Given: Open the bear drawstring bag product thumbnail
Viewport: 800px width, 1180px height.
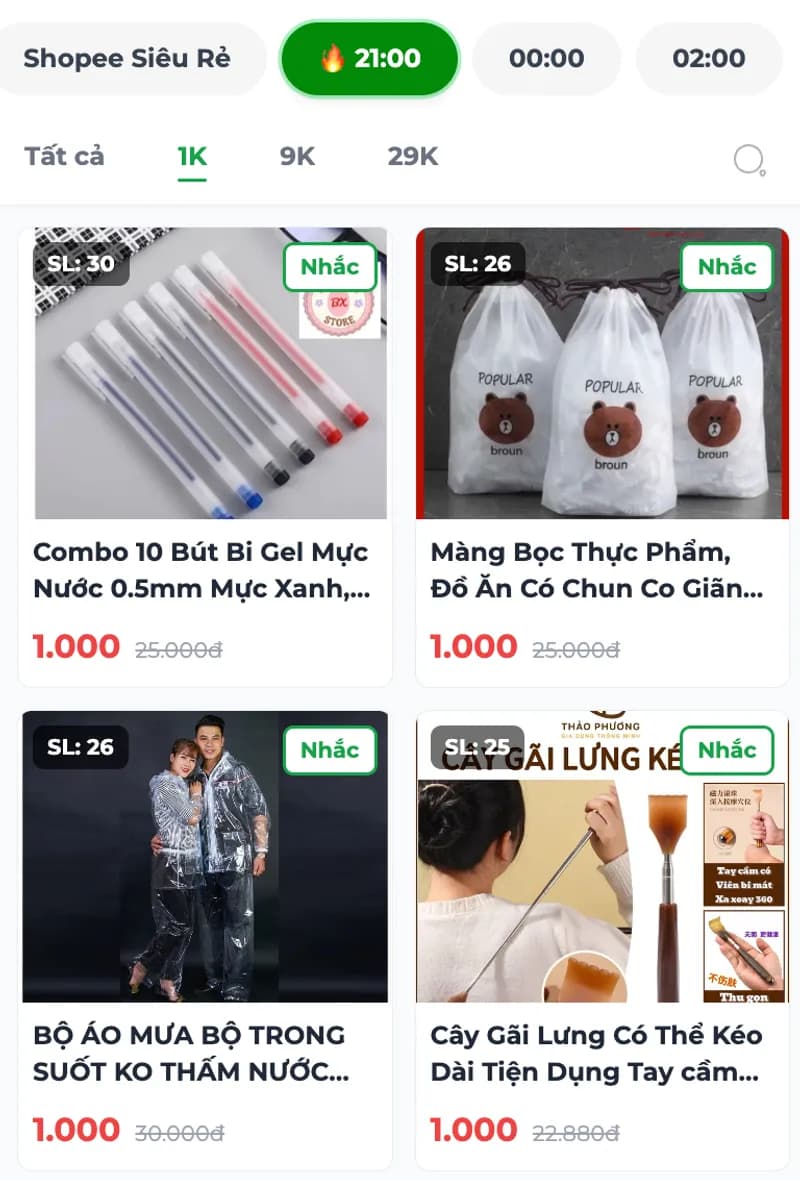Looking at the screenshot, I should tap(602, 375).
